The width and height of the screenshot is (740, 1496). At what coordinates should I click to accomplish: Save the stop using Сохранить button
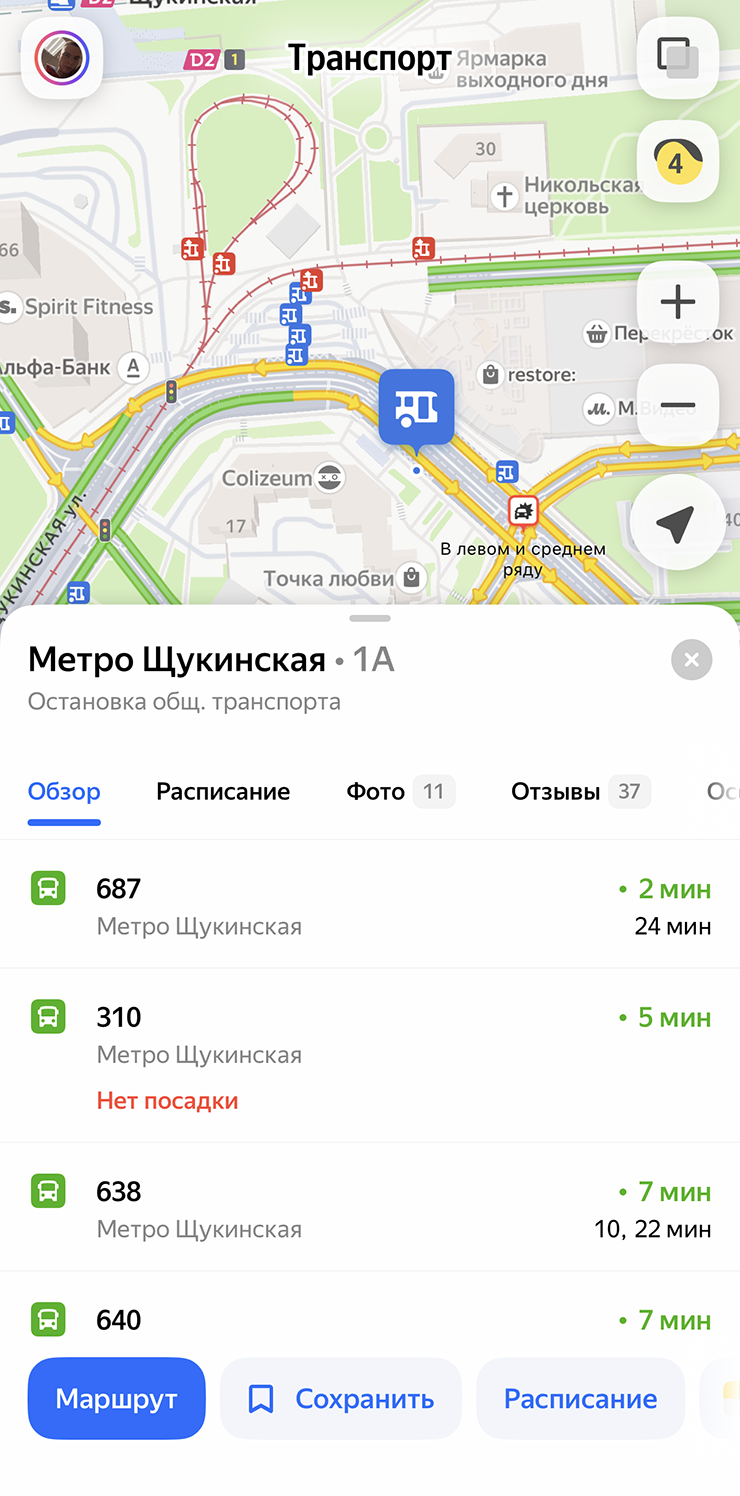pos(340,1398)
